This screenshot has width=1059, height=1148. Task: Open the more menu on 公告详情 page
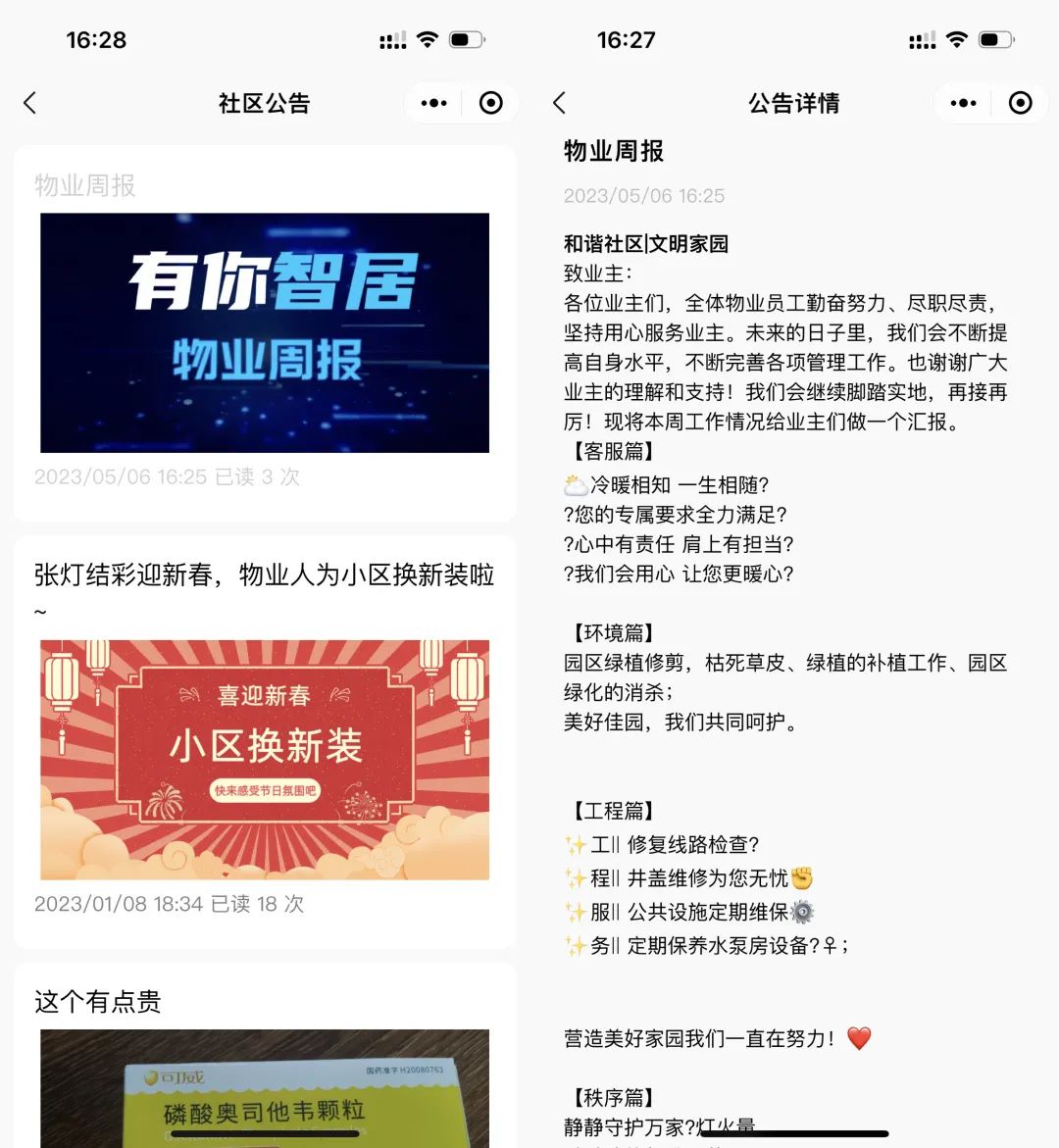963,103
